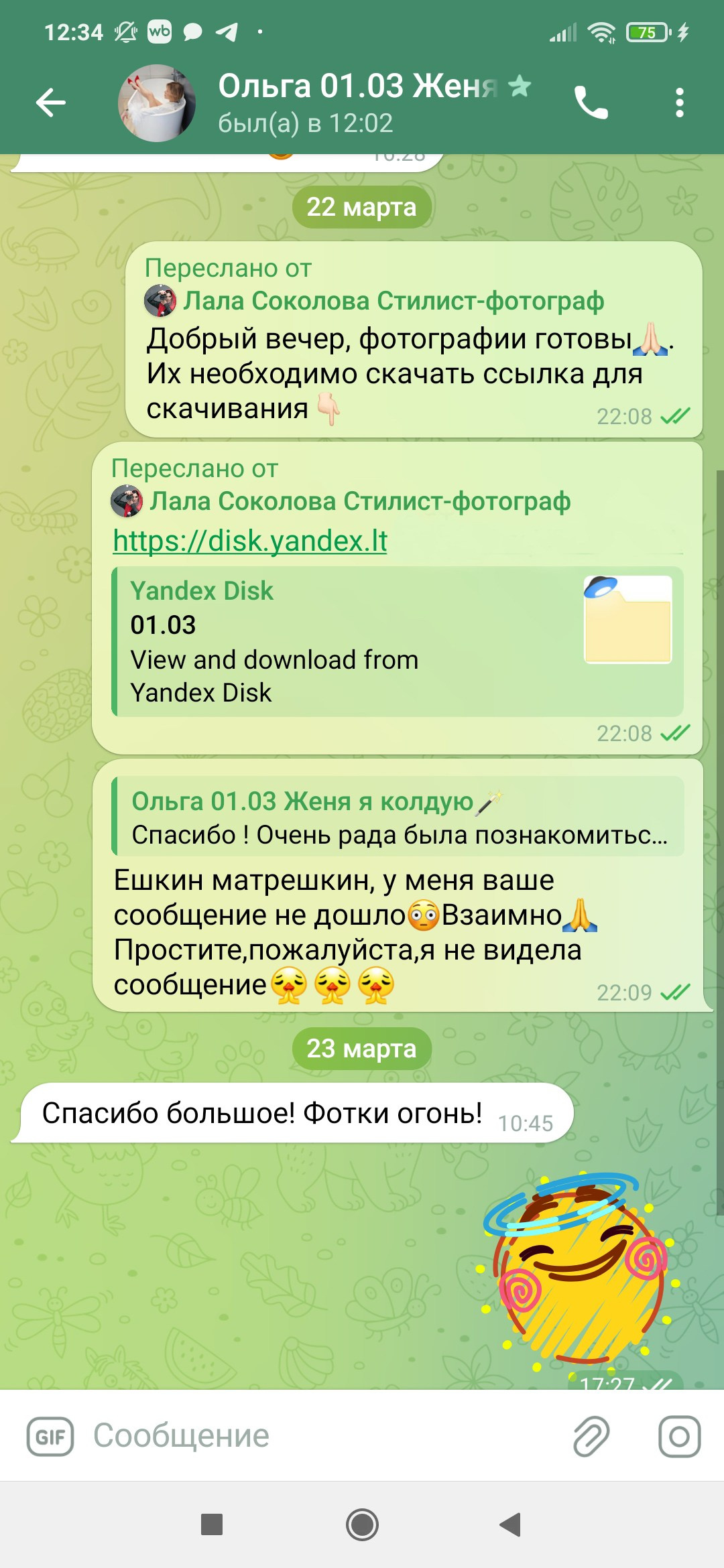Open the 22 марта date chip
Image resolution: width=724 pixels, height=1568 pixels.
pyautogui.click(x=361, y=208)
